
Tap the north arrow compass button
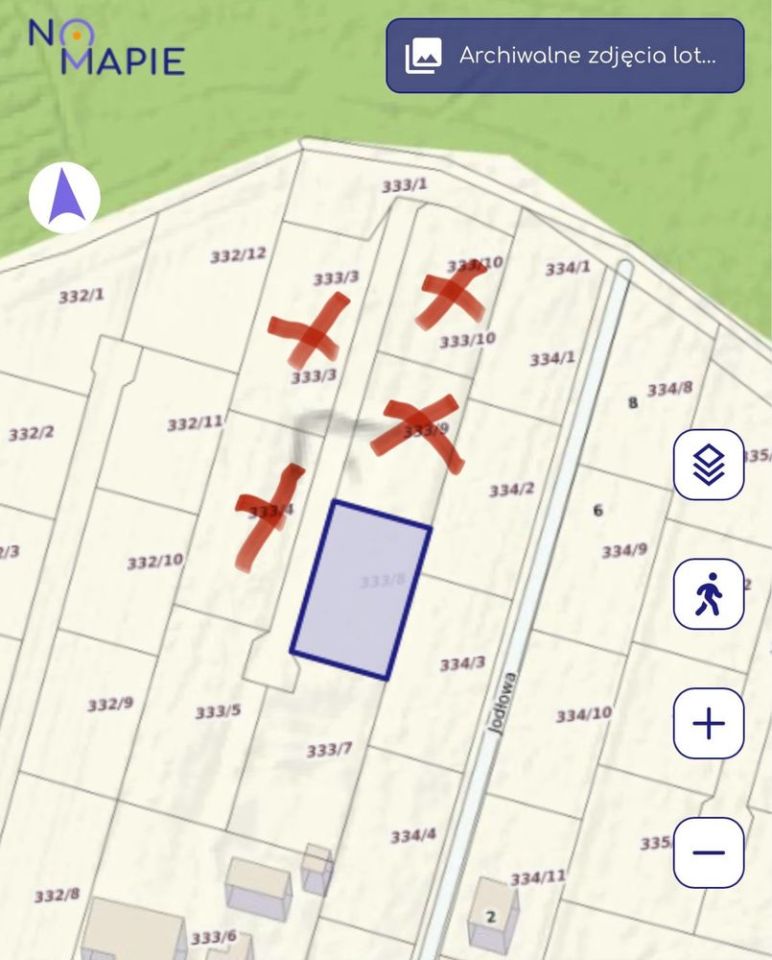point(65,197)
